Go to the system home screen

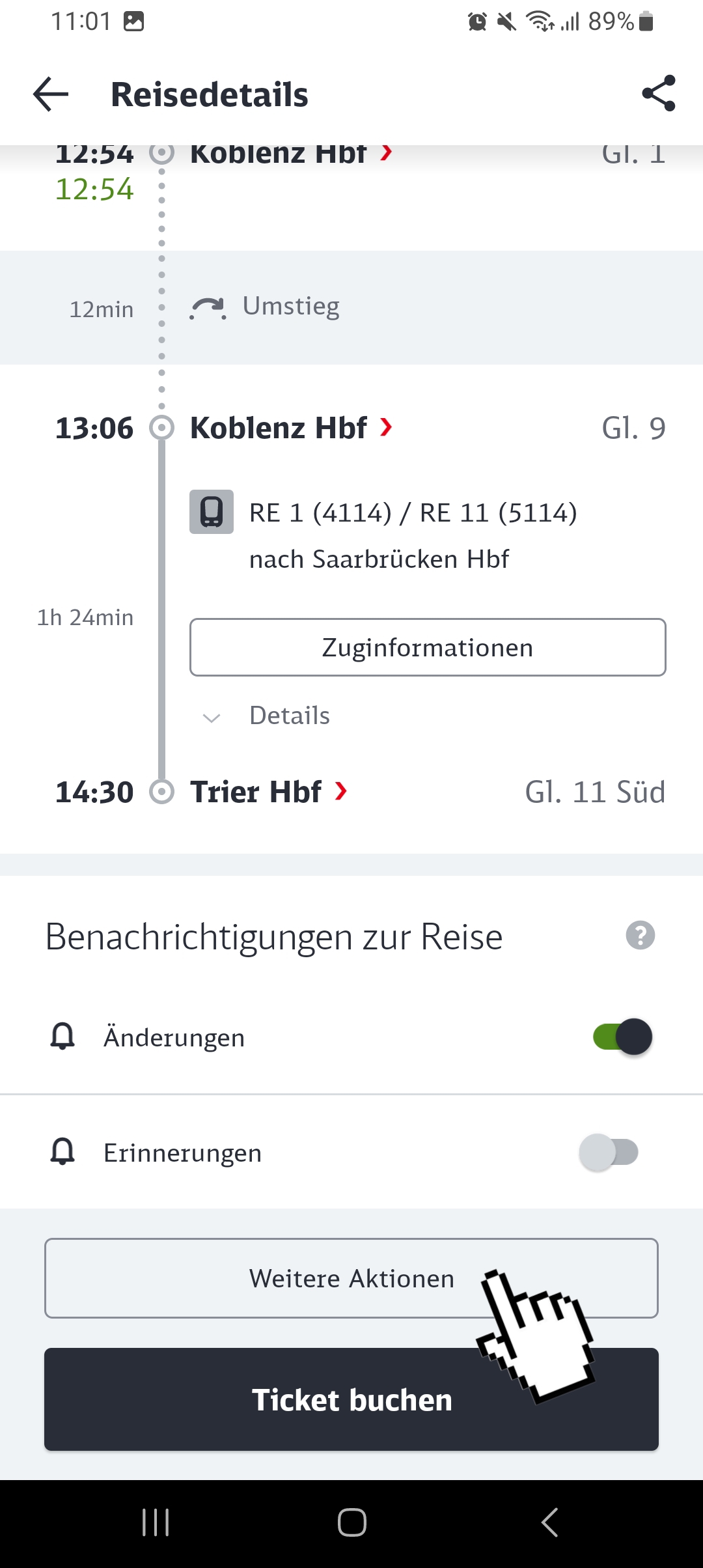(351, 1522)
